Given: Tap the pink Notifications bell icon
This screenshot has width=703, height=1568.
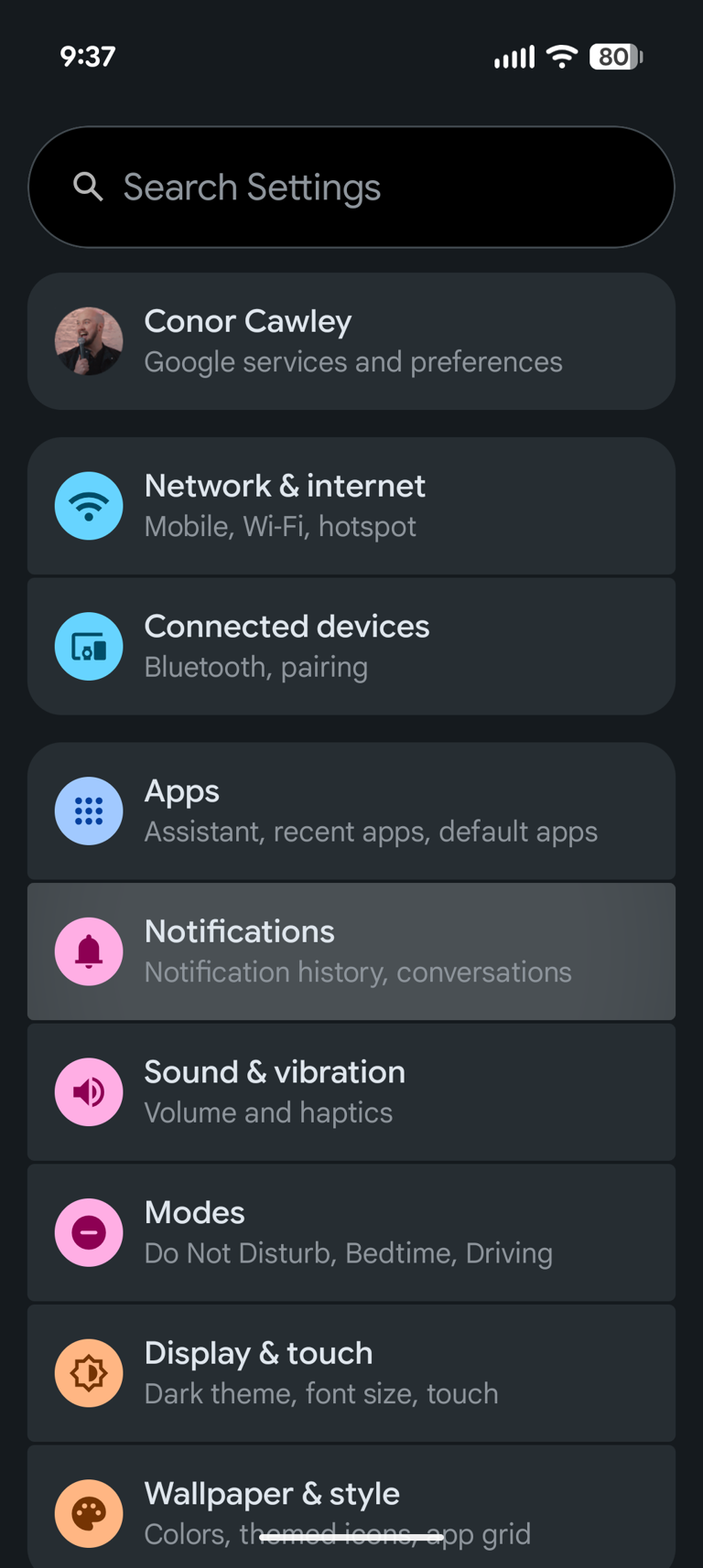Looking at the screenshot, I should 89,951.
